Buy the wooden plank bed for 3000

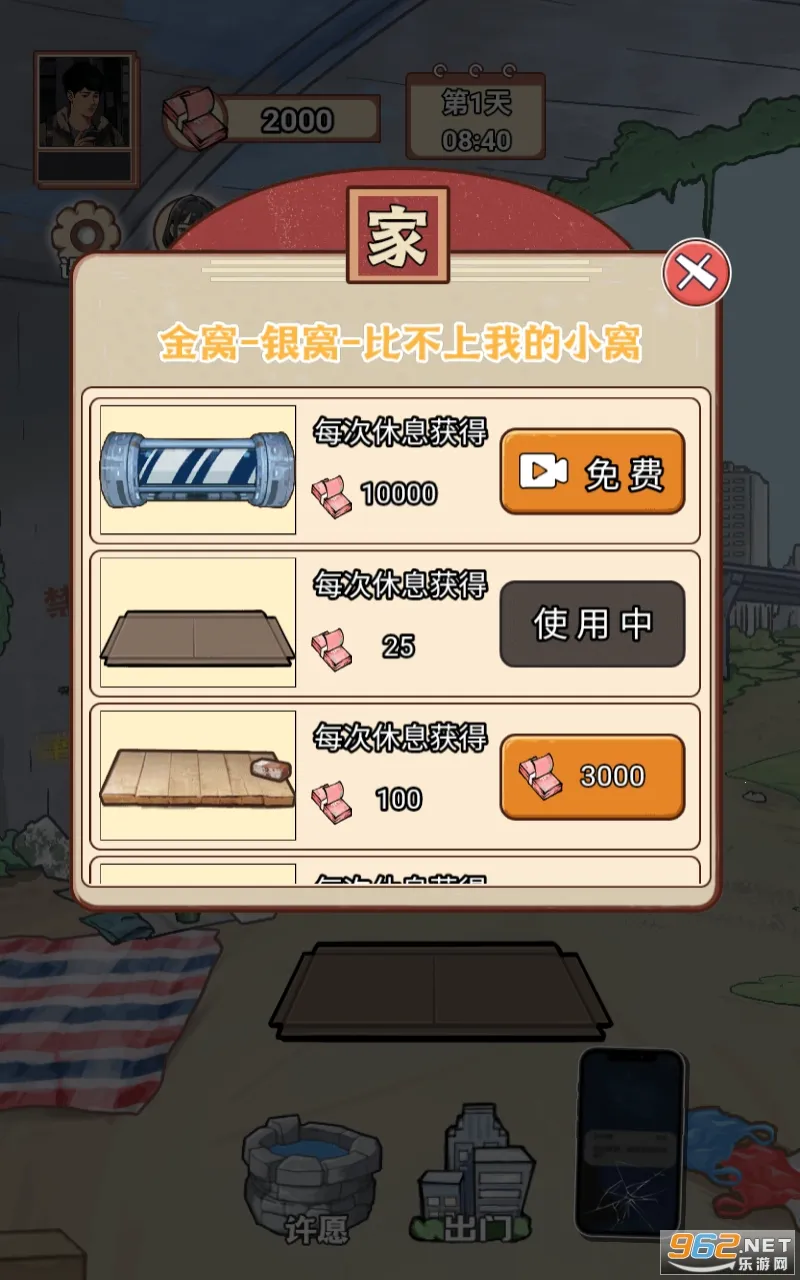tap(592, 776)
